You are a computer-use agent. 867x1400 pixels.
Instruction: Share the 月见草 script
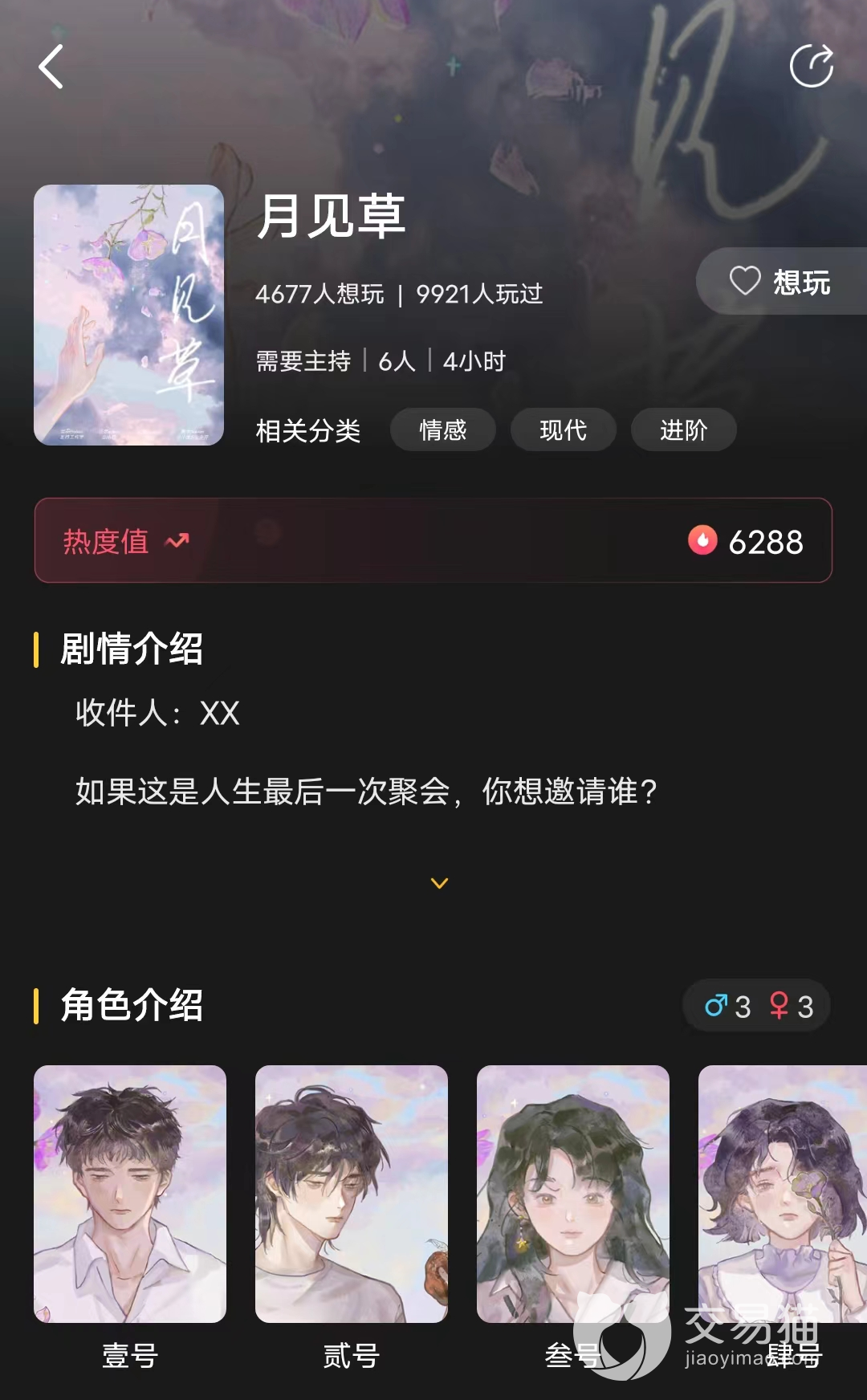pos(811,66)
